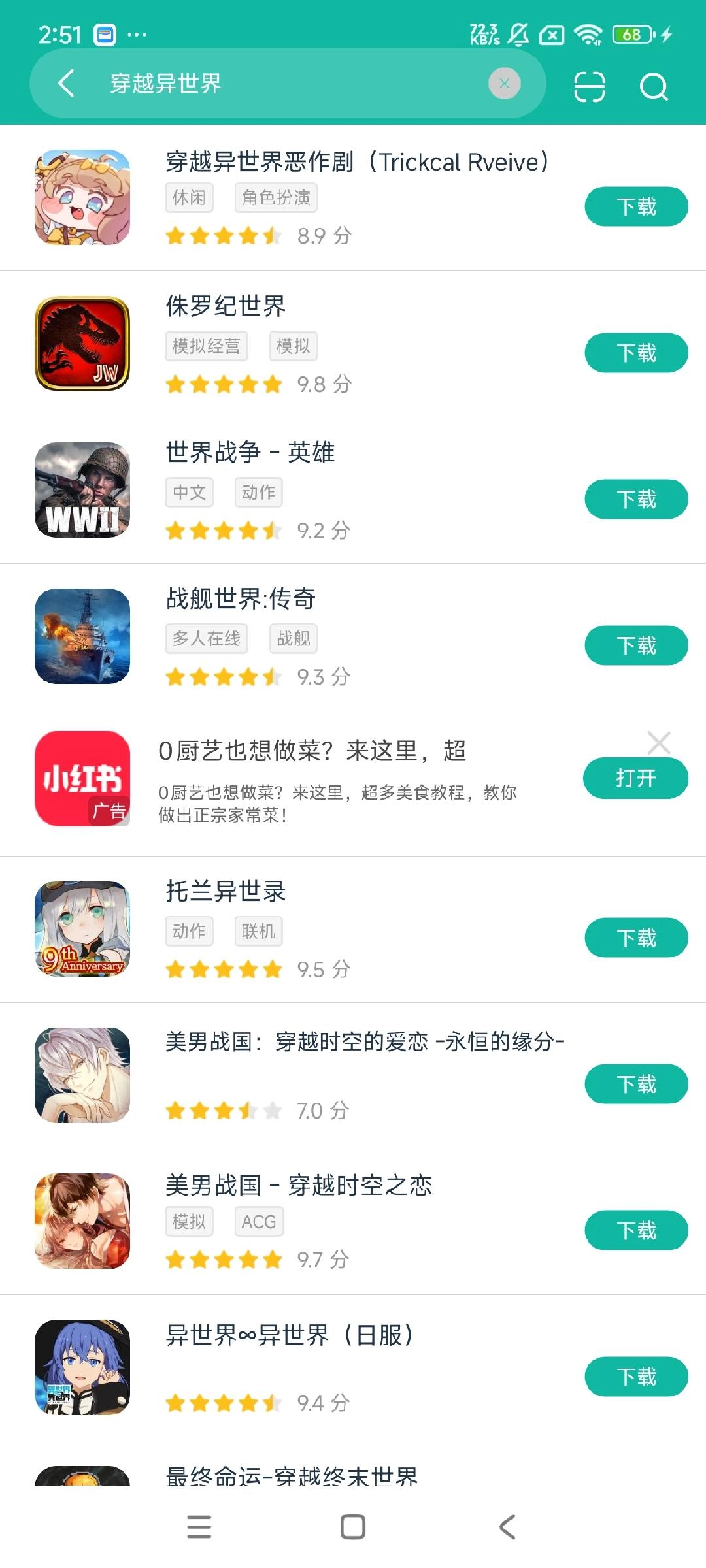Clear the search text with the X
The image size is (706, 1568).
click(503, 84)
